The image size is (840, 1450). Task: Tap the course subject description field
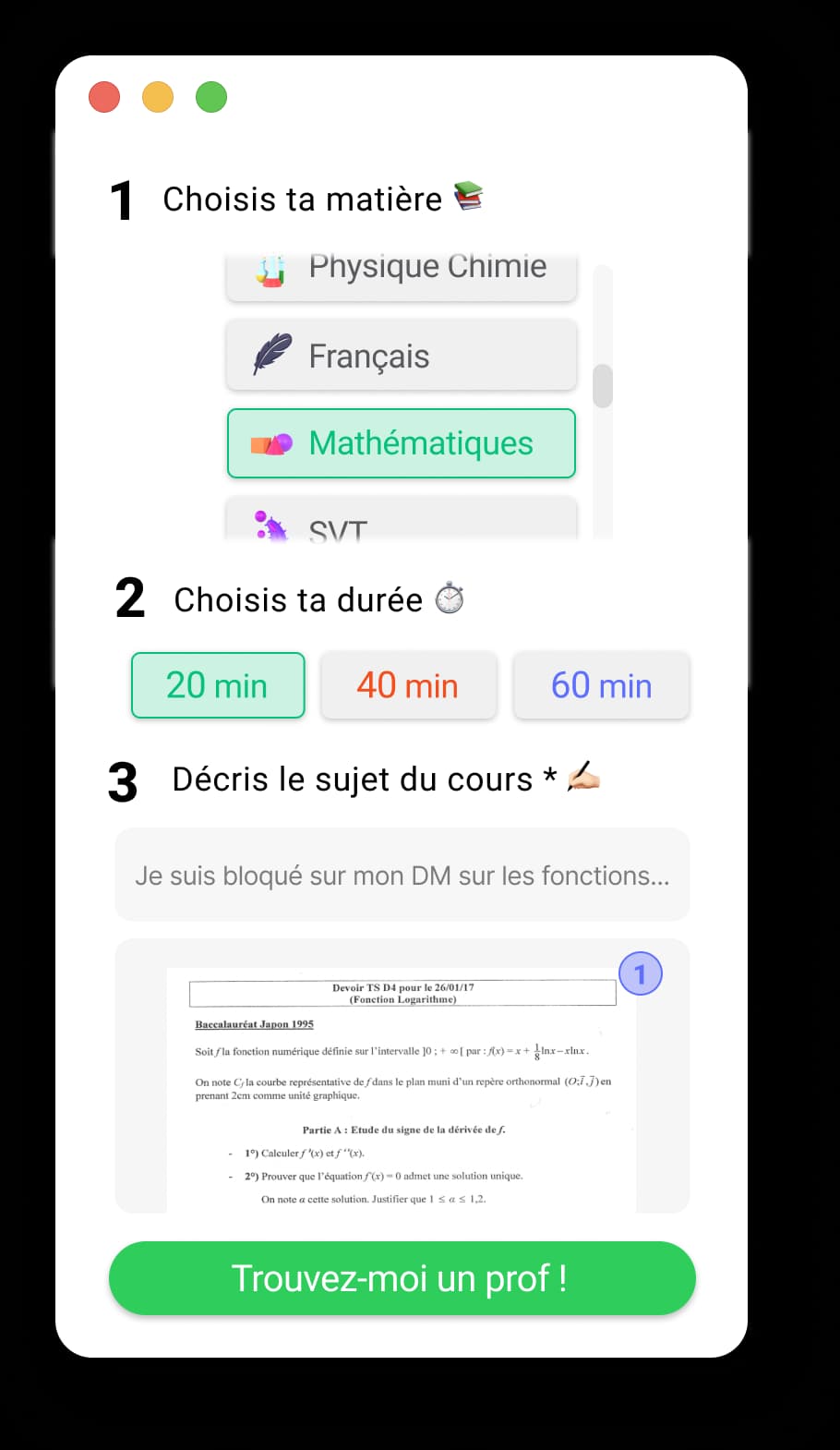(x=402, y=875)
